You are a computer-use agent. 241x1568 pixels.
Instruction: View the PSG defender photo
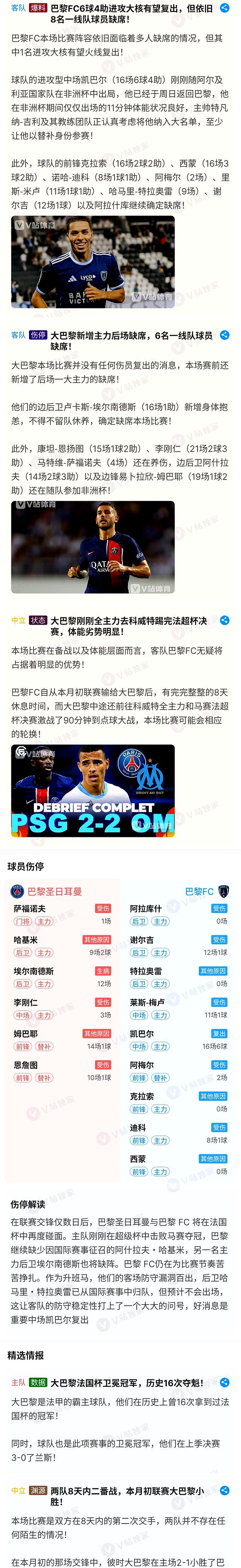tap(93, 546)
